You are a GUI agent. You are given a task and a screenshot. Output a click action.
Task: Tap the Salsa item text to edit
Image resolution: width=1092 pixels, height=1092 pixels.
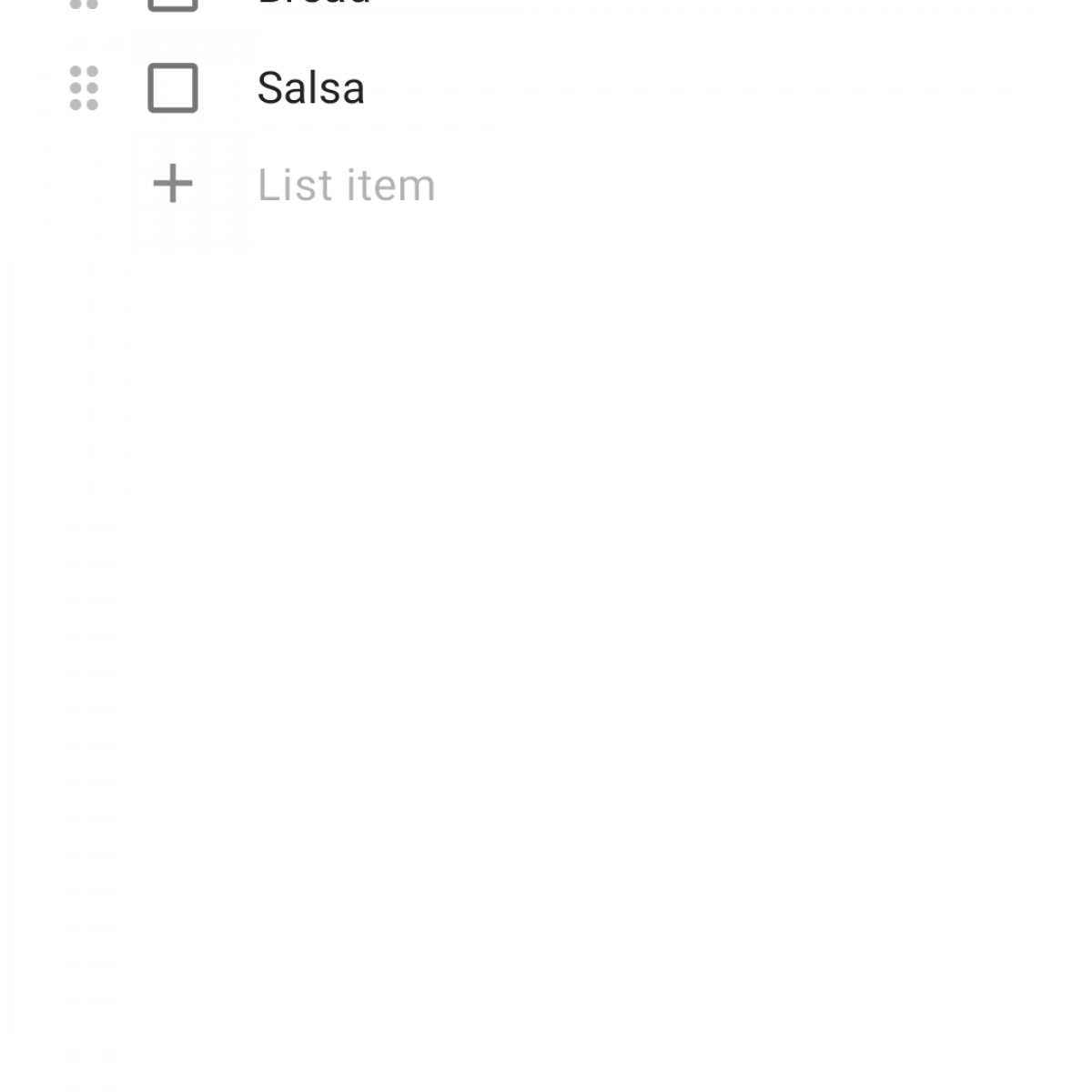tap(311, 88)
